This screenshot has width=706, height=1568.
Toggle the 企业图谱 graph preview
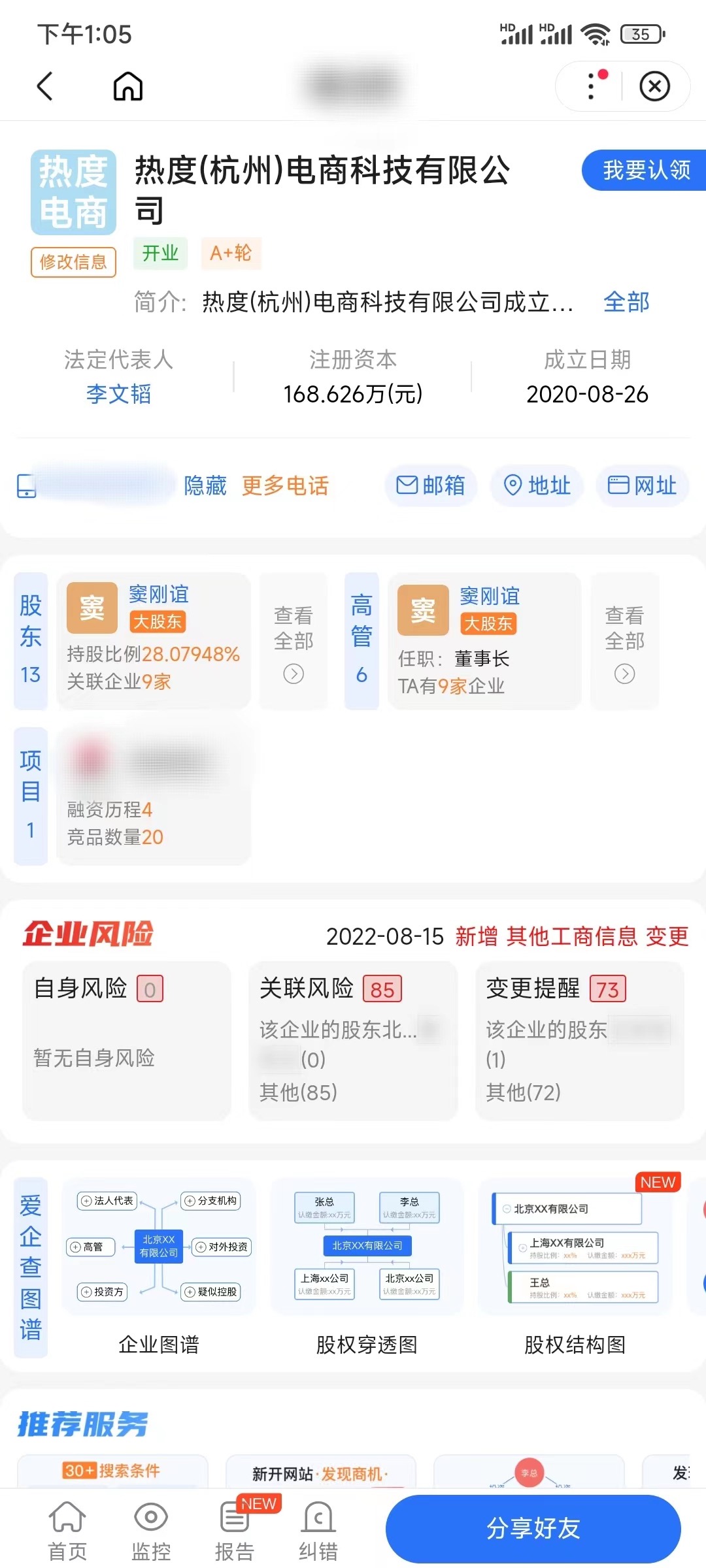pyautogui.click(x=159, y=1247)
